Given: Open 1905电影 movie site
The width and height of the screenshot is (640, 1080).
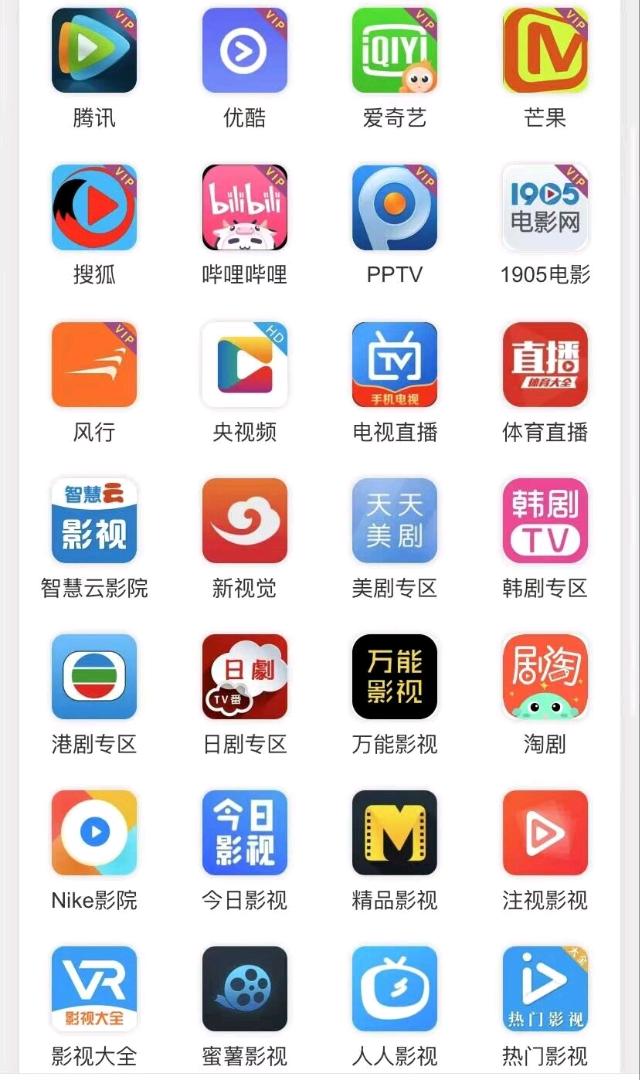Looking at the screenshot, I should coord(545,208).
